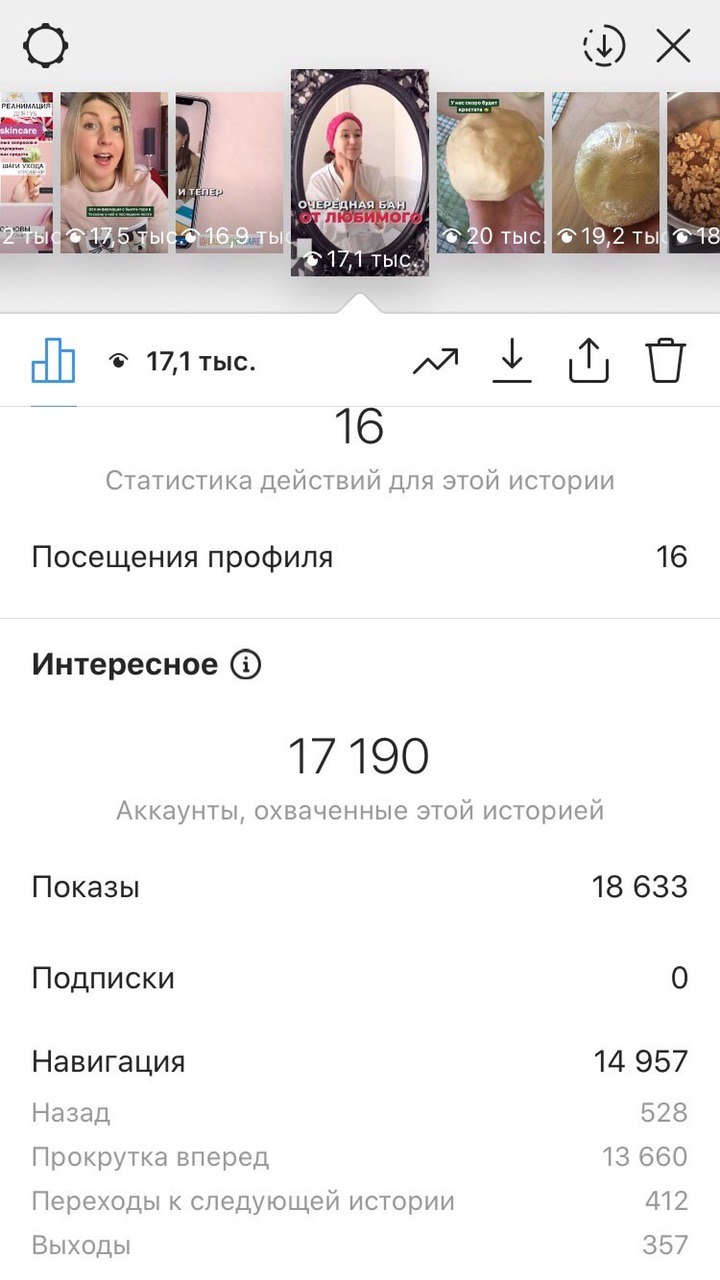Delete this story with the trash icon
720x1280 pixels.
665,360
